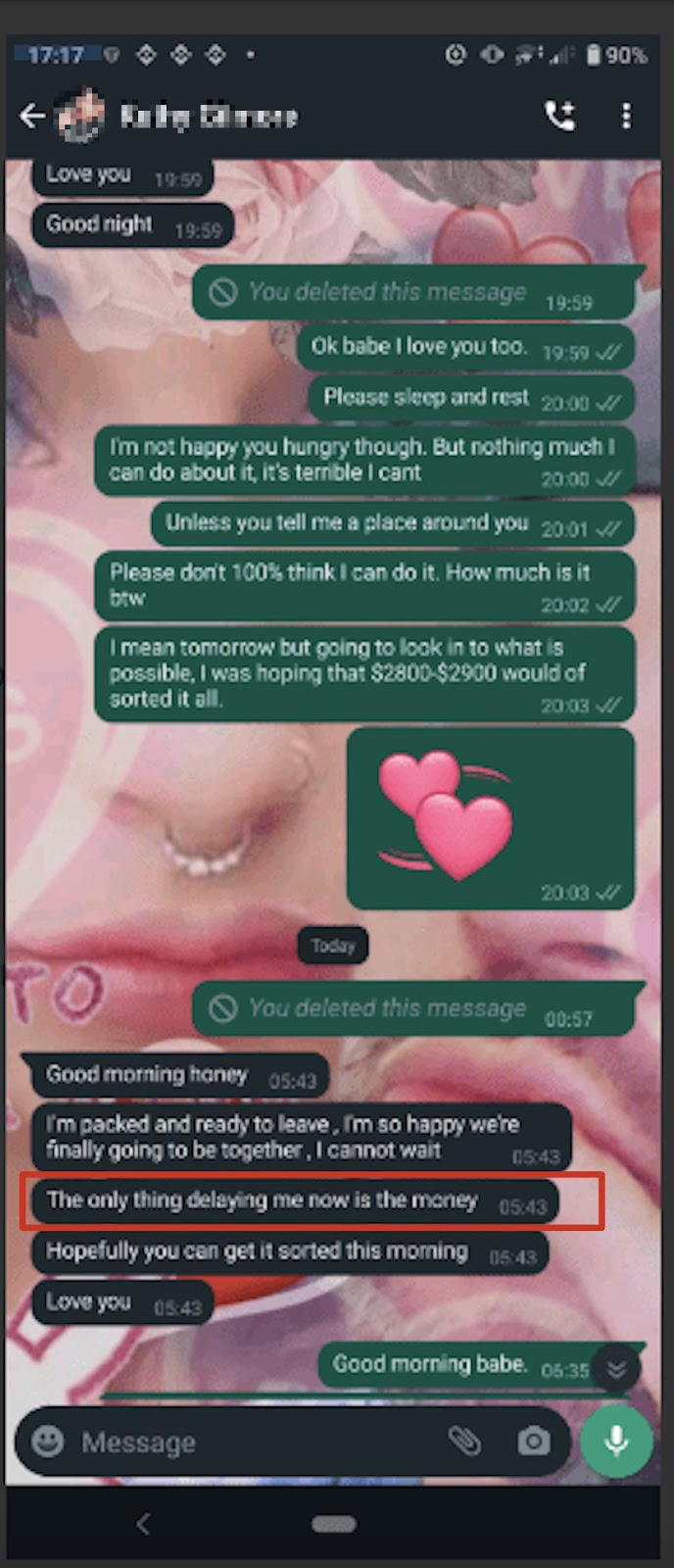Open the contact's profile picture
674x1568 pixels.
coord(80,117)
